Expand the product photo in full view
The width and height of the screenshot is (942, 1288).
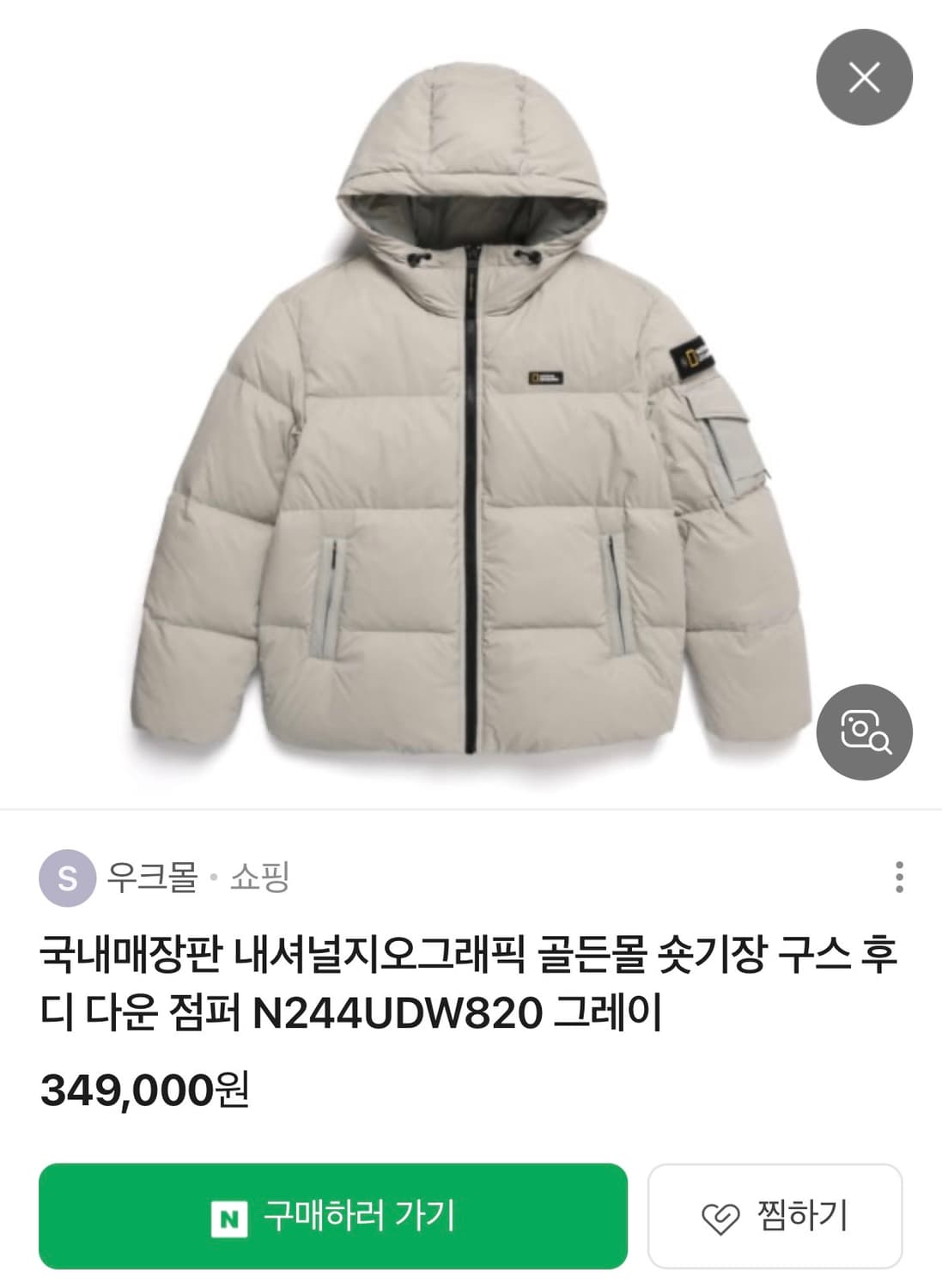[471, 404]
